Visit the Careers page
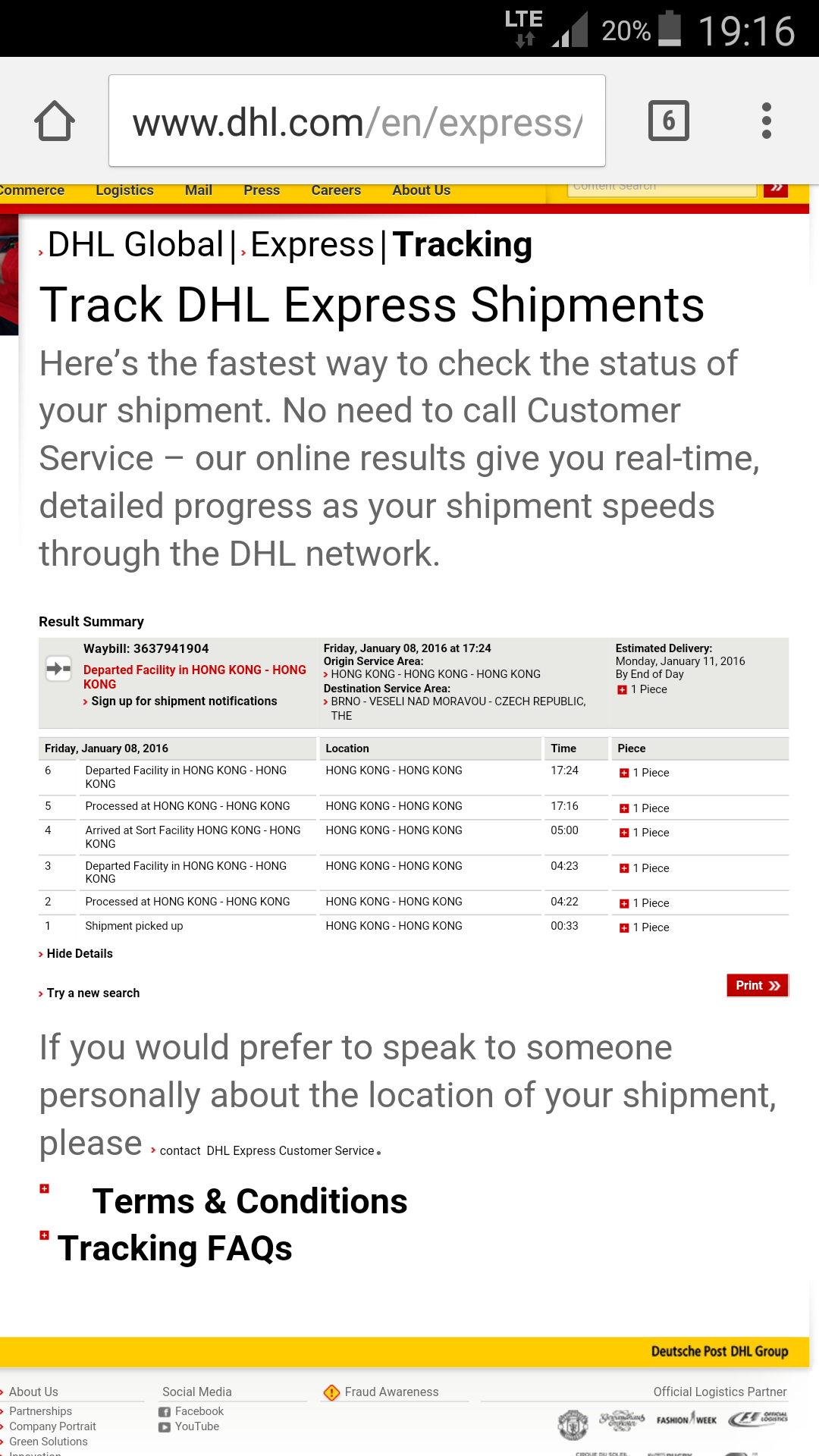Image resolution: width=819 pixels, height=1456 pixels. pyautogui.click(x=336, y=190)
